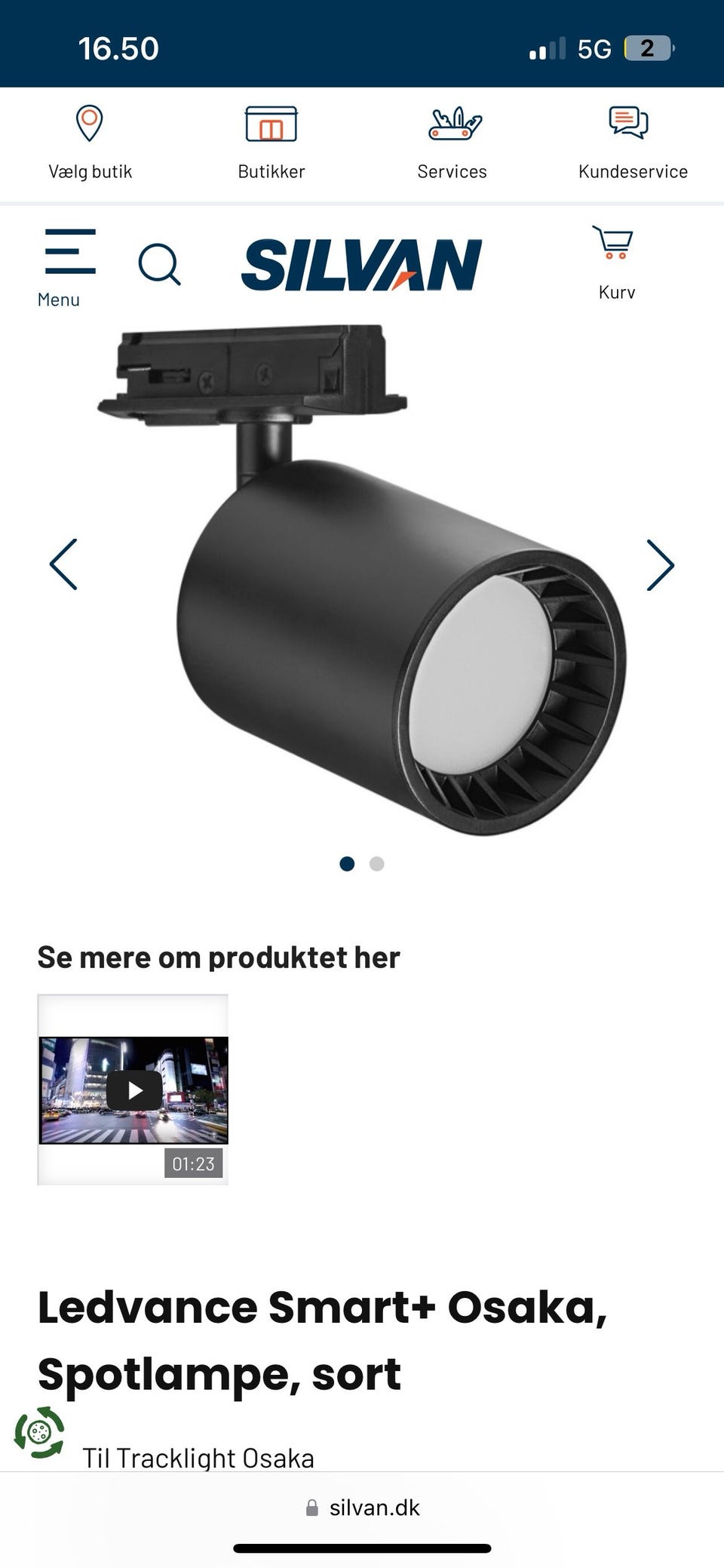Viewport: 724px width, 1568px height.
Task: Select Vælg butik location pin
Action: (x=90, y=126)
